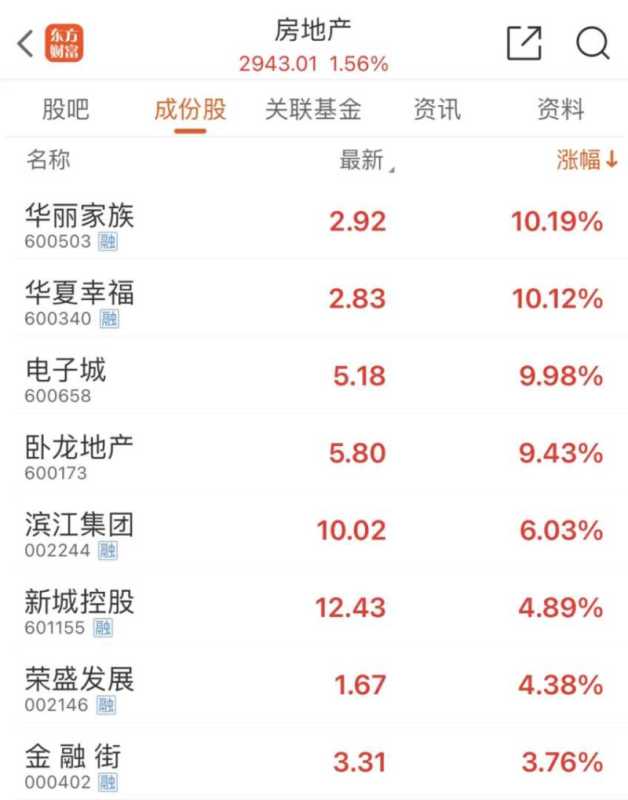Select the 成份股 tab
The width and height of the screenshot is (628, 800).
coord(190,109)
